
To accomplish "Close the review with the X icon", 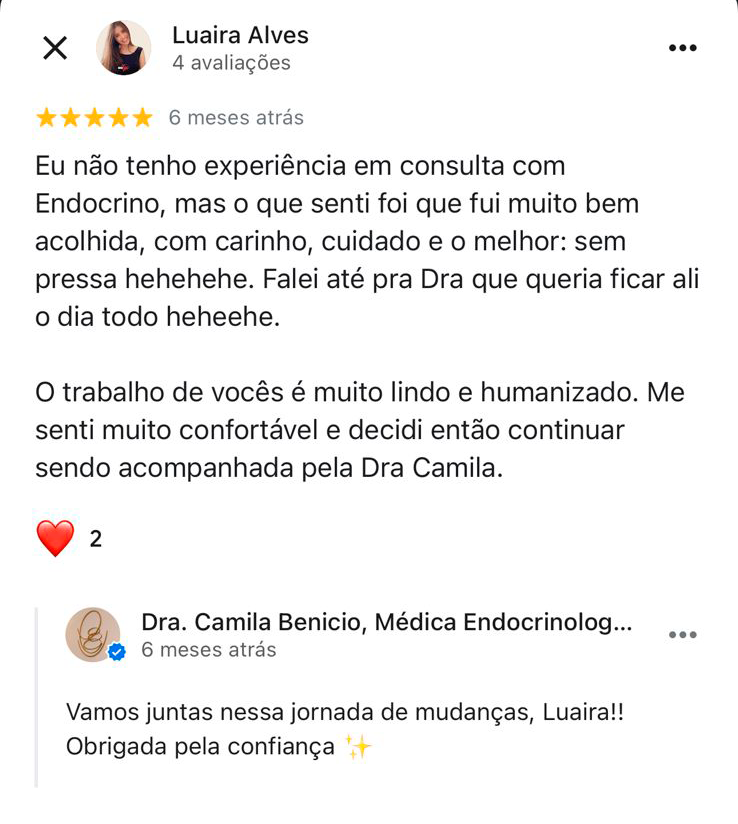I will [56, 48].
